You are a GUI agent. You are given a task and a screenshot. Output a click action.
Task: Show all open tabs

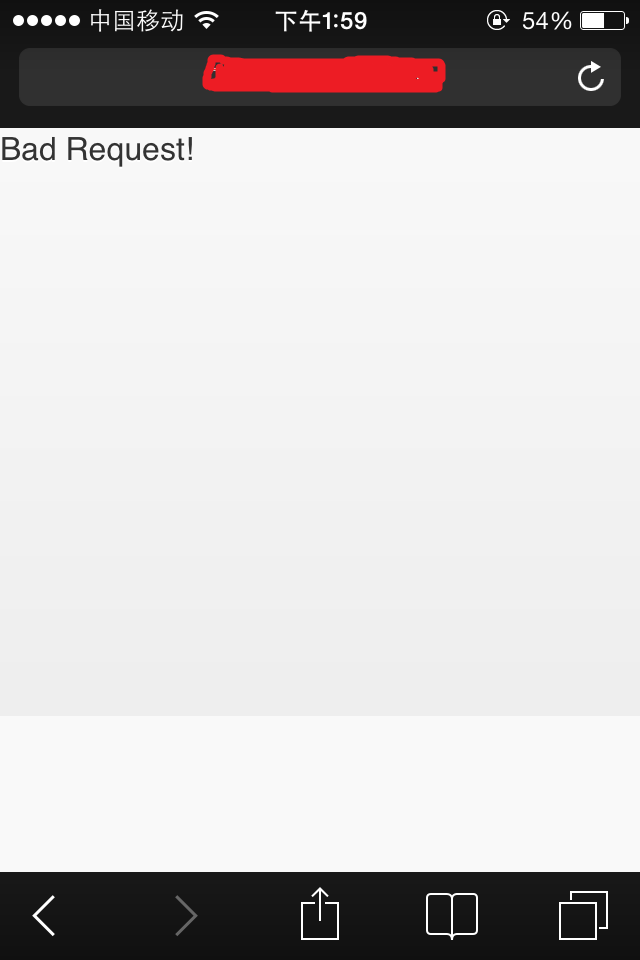583,915
